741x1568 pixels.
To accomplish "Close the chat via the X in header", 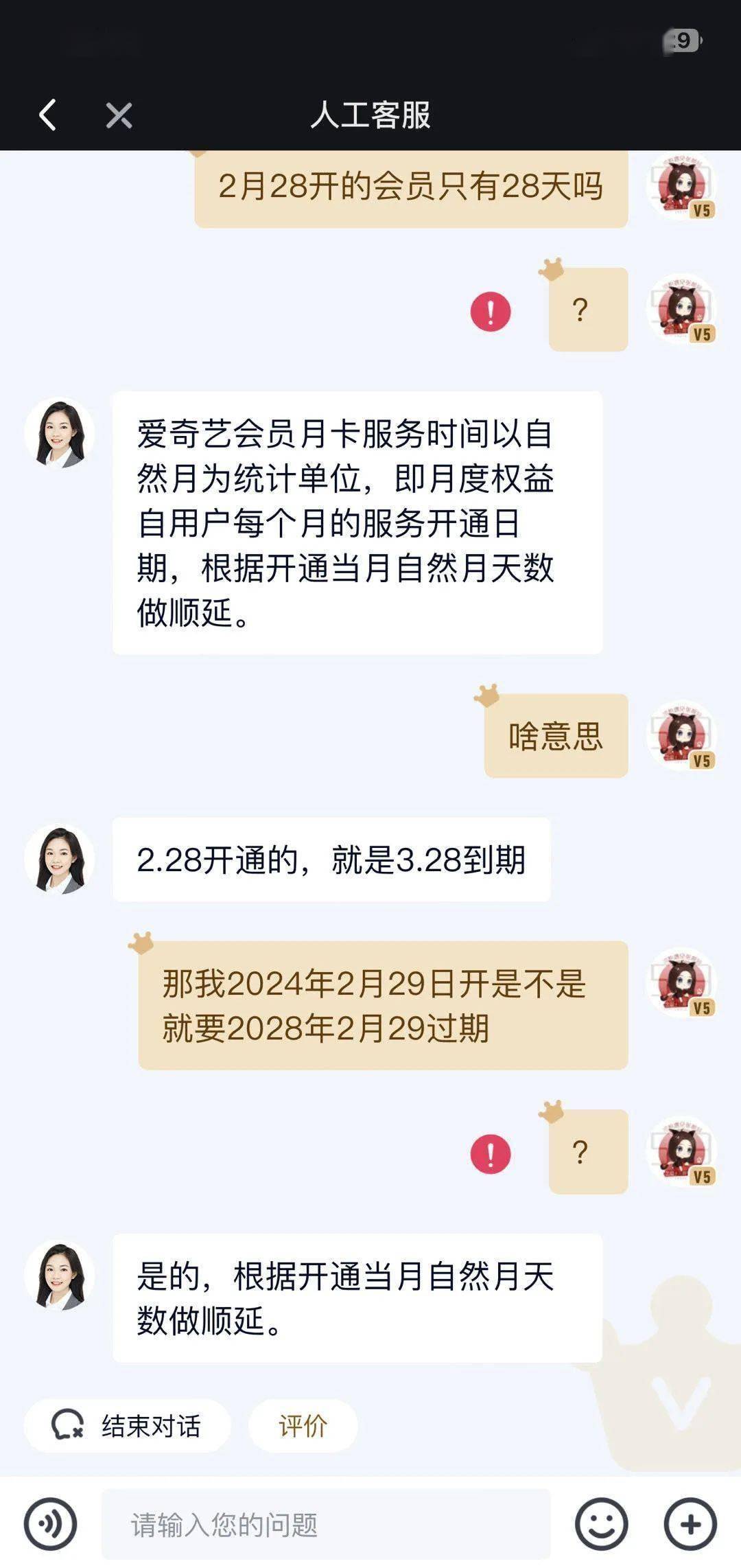I will click(x=118, y=115).
